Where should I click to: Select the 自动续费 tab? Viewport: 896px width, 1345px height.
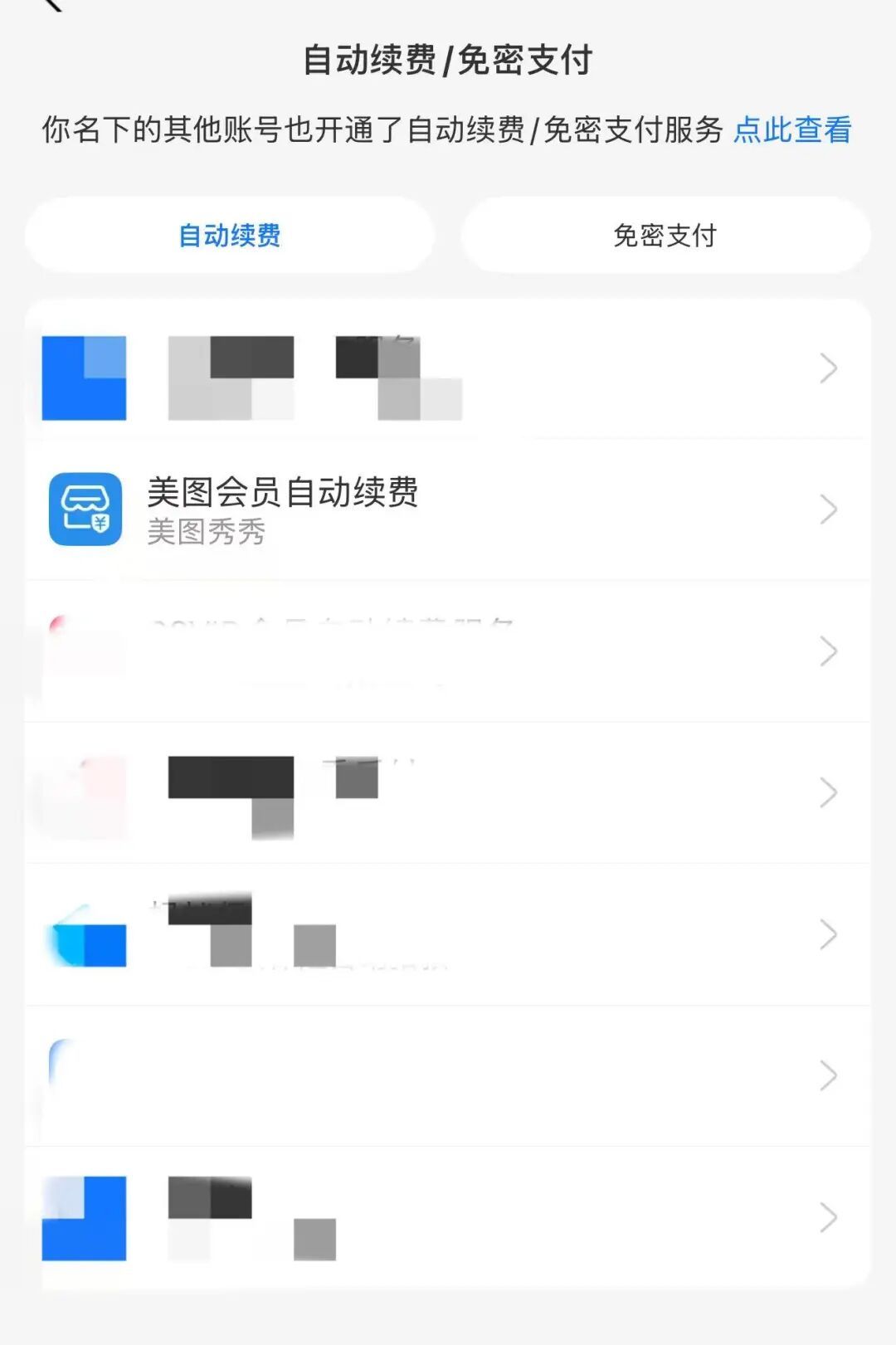(x=230, y=236)
